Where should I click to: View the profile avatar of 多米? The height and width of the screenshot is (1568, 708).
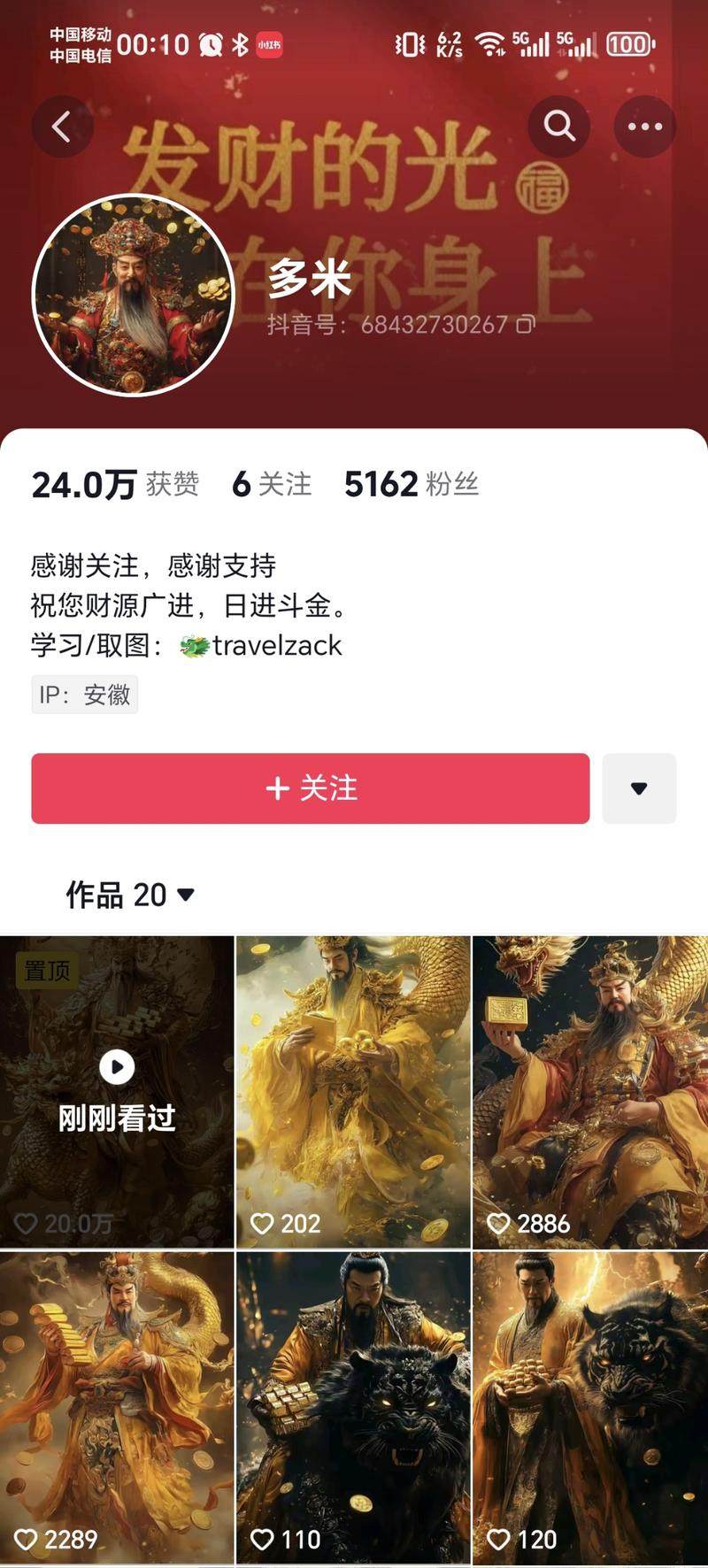coord(133,295)
